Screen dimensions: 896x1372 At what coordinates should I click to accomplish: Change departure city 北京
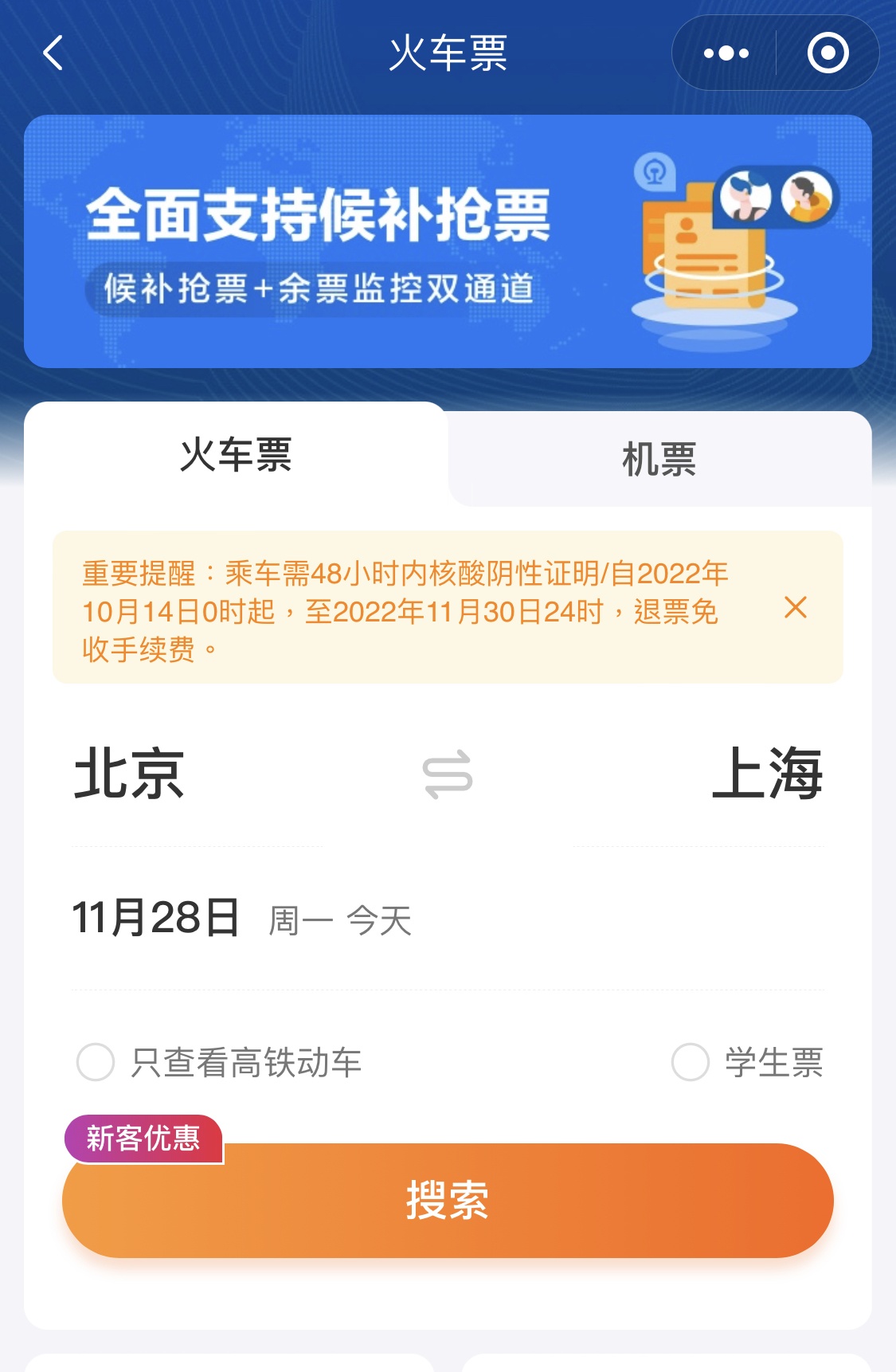pos(130,774)
